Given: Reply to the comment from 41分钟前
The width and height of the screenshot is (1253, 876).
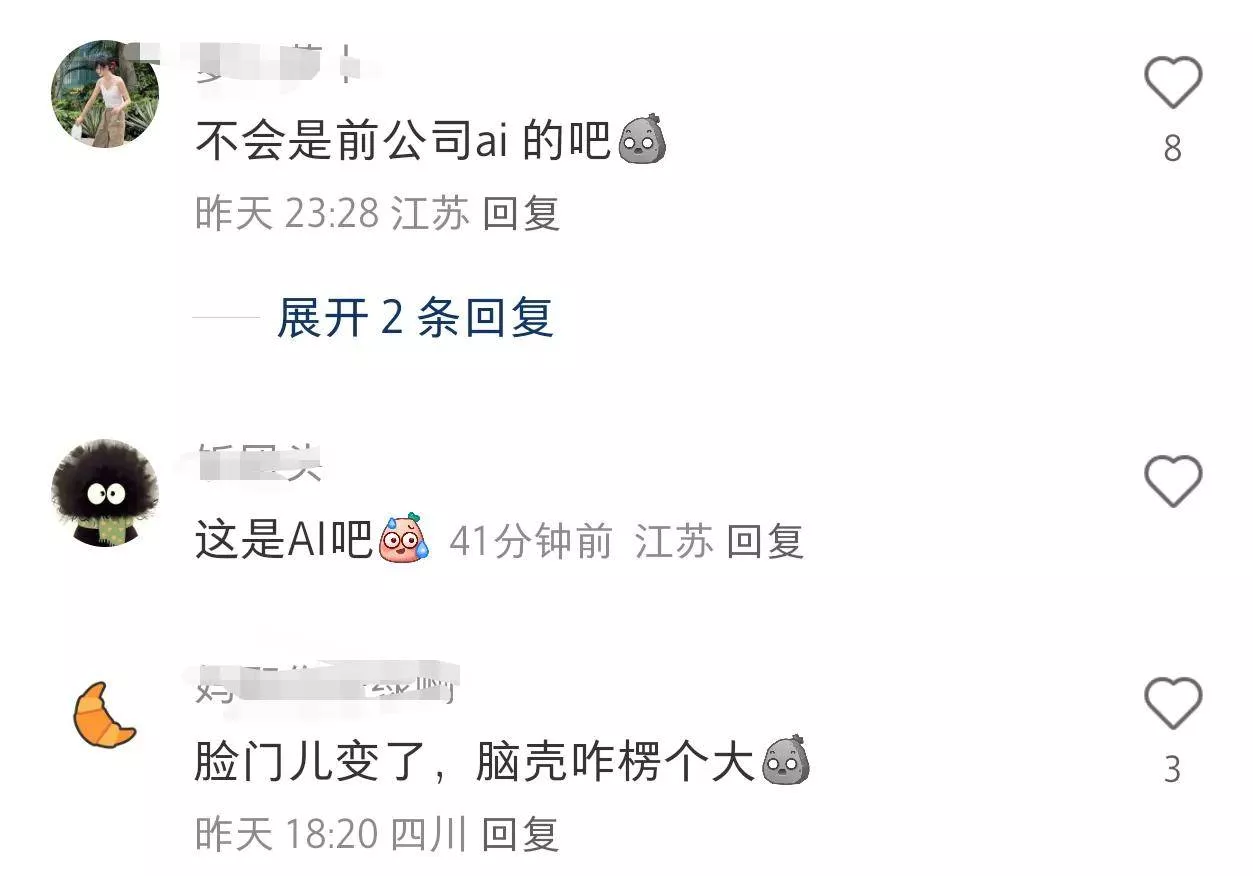Looking at the screenshot, I should (x=765, y=542).
